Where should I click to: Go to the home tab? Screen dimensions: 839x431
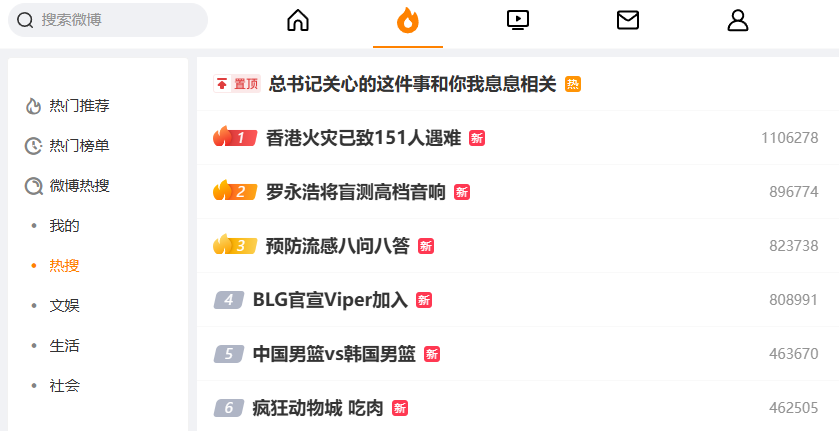[298, 20]
